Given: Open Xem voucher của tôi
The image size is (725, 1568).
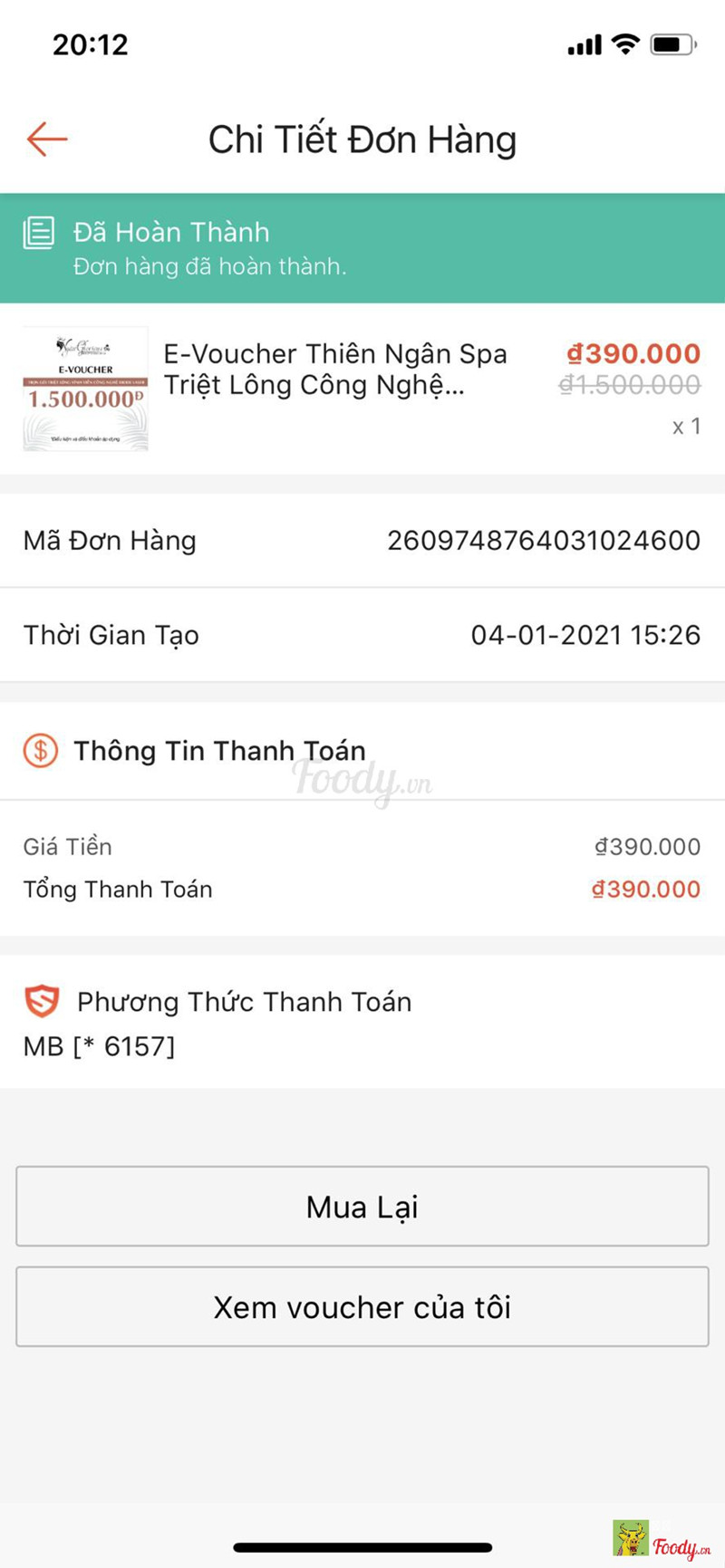Looking at the screenshot, I should [362, 1307].
